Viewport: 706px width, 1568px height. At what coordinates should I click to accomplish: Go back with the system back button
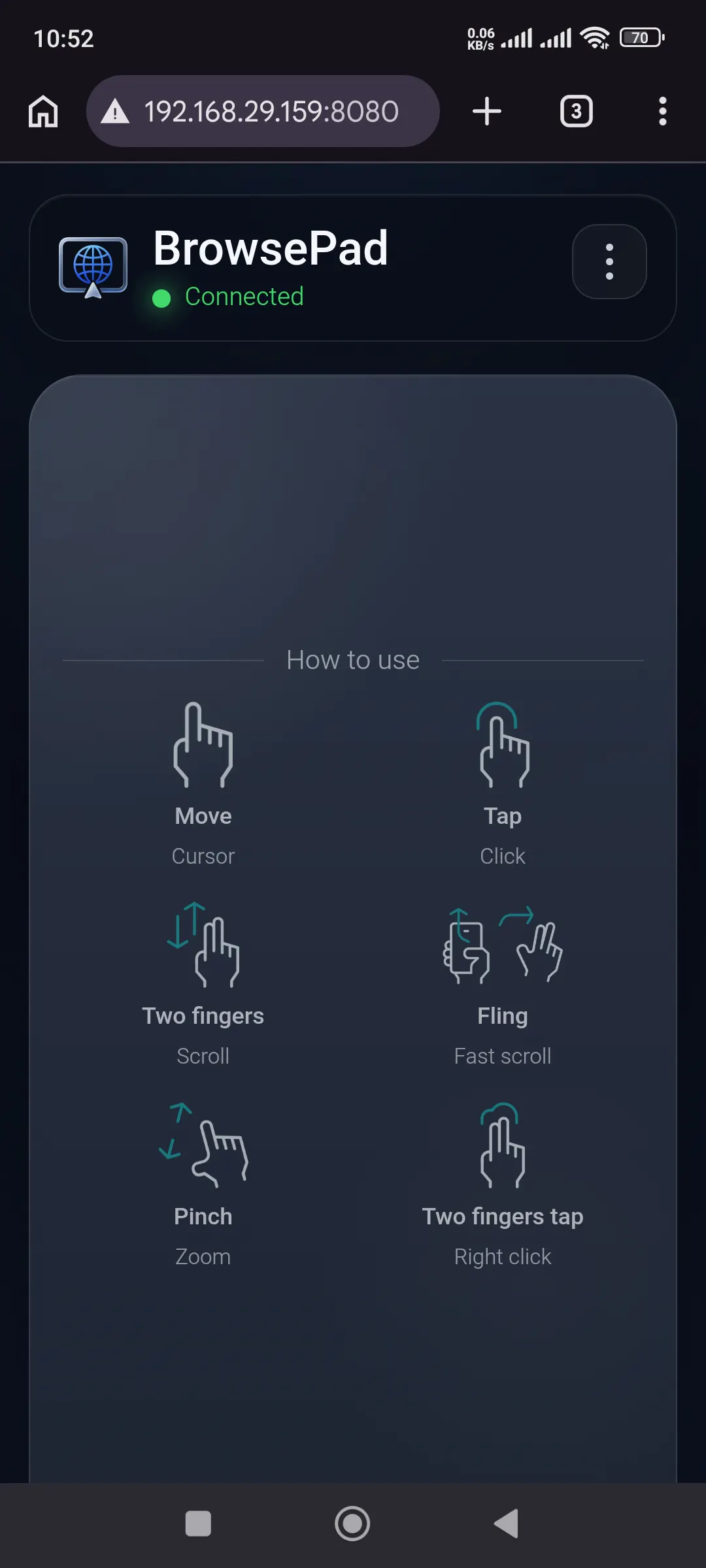[x=507, y=1524]
